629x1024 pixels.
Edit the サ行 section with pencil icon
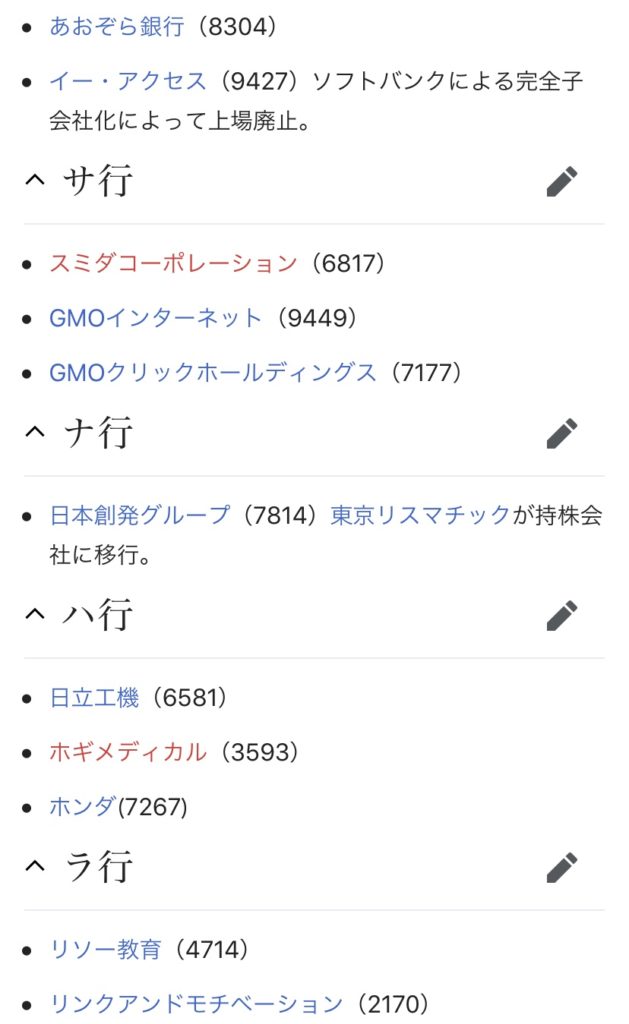coord(562,181)
